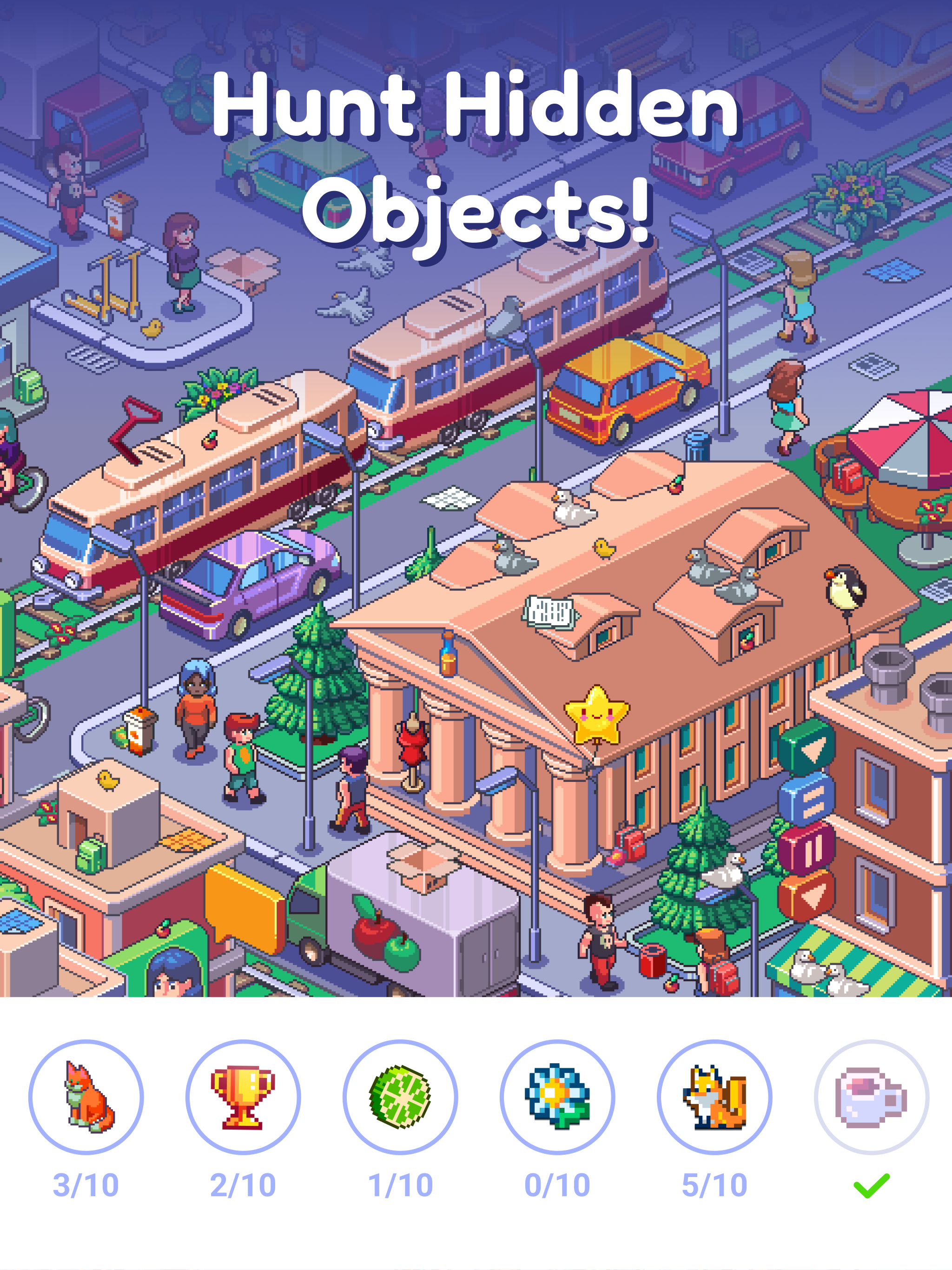Viewport: 952px width, 1270px height.
Task: Click the 0/10 flower progress counter
Action: click(558, 1184)
